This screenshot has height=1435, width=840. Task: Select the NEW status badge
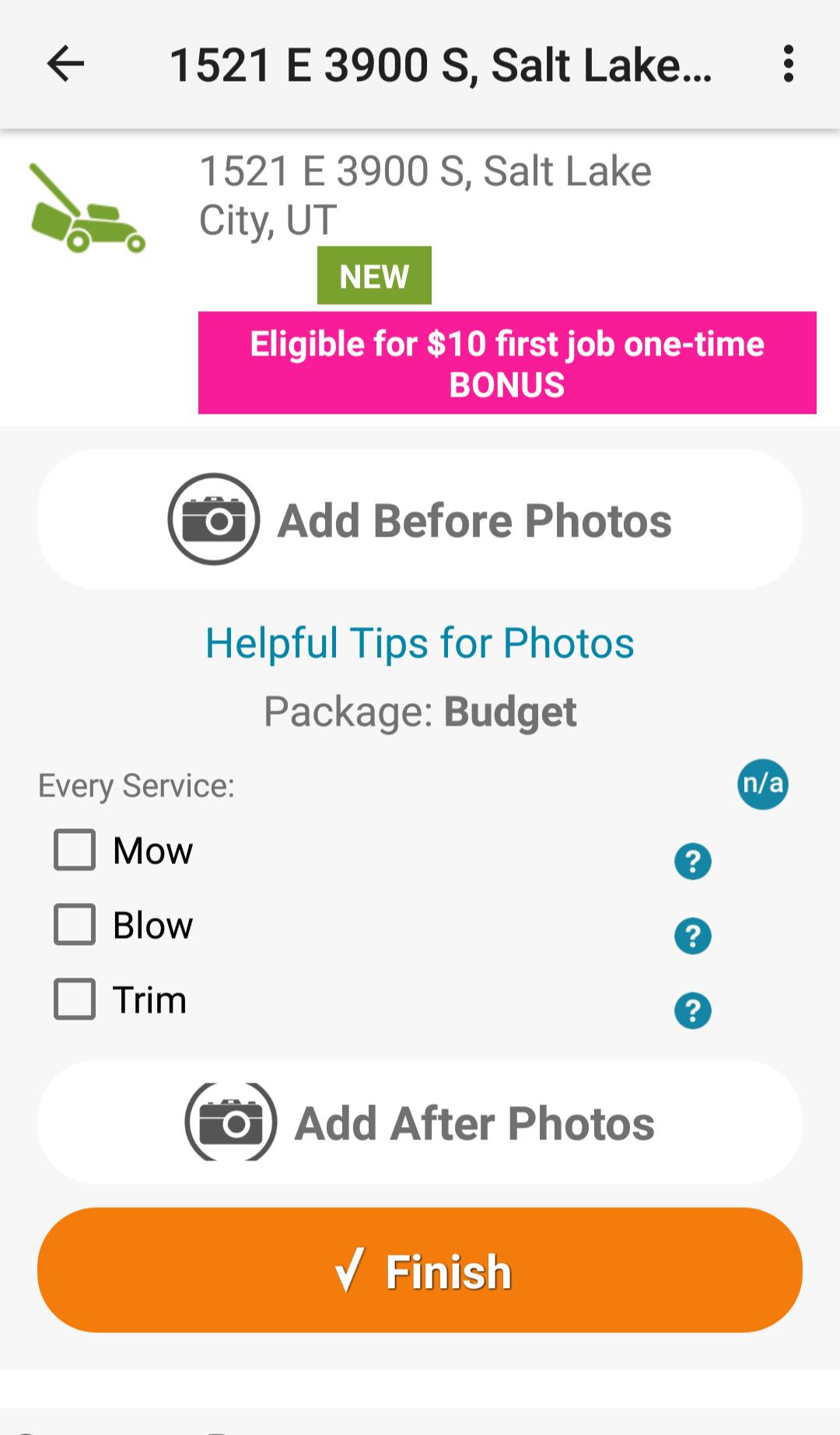tap(374, 275)
